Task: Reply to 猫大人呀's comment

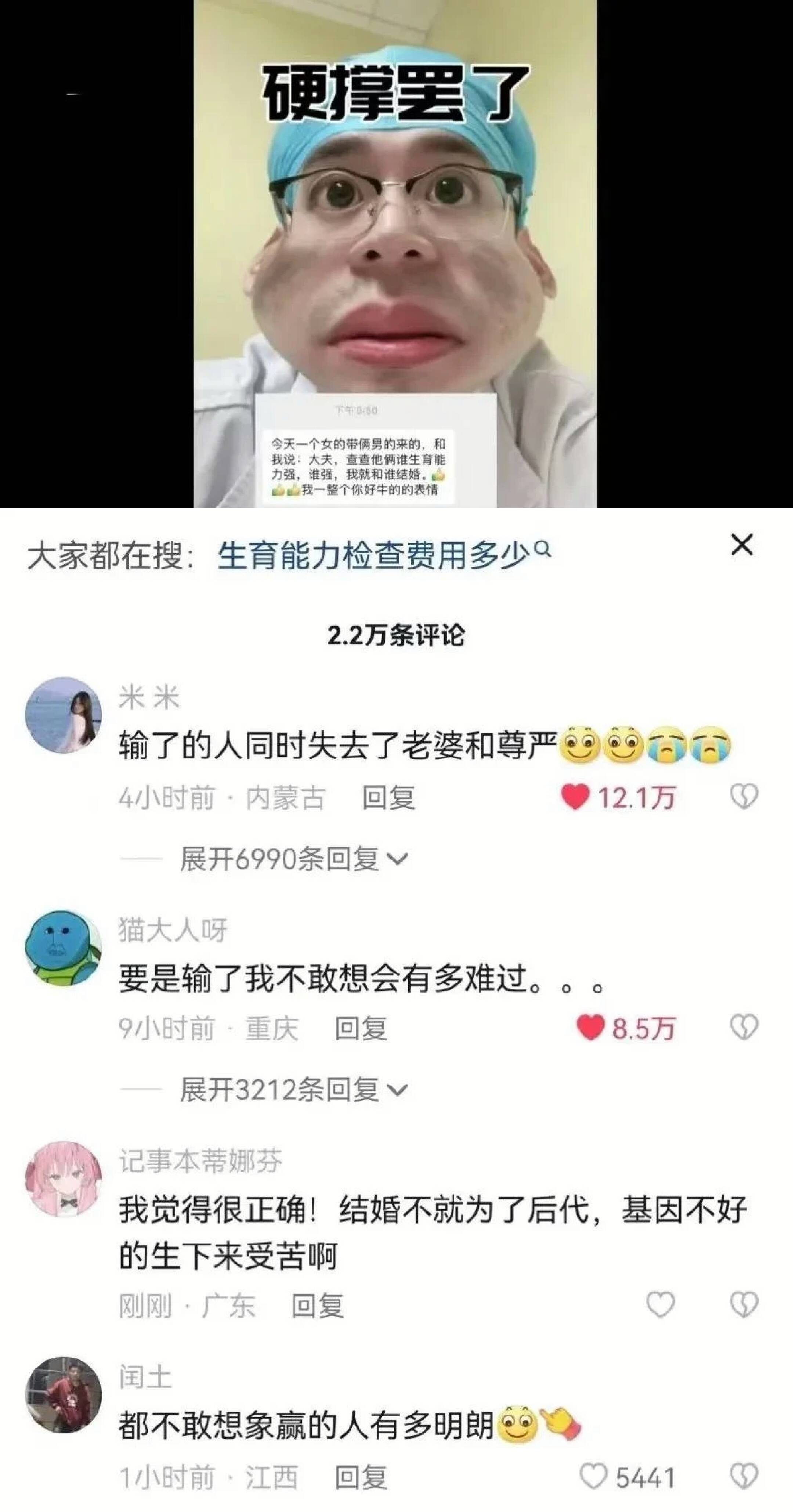Action: click(361, 1029)
